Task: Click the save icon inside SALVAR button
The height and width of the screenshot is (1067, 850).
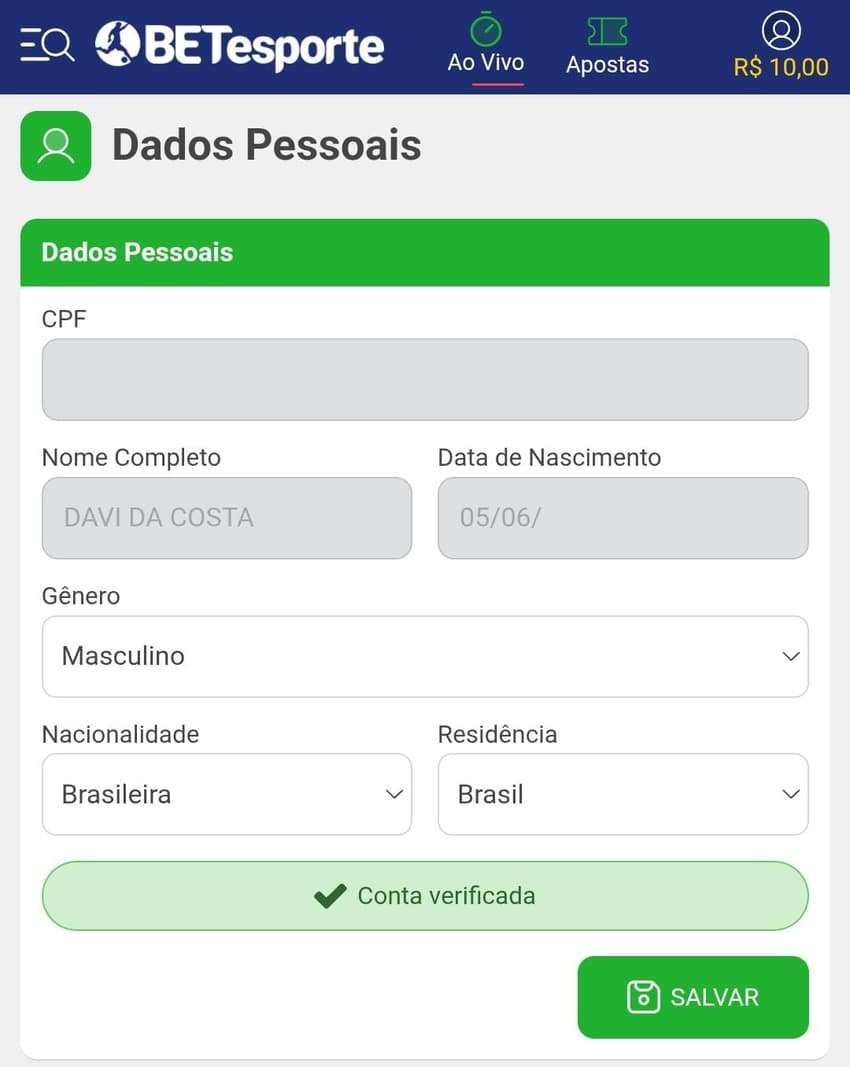Action: click(x=646, y=997)
